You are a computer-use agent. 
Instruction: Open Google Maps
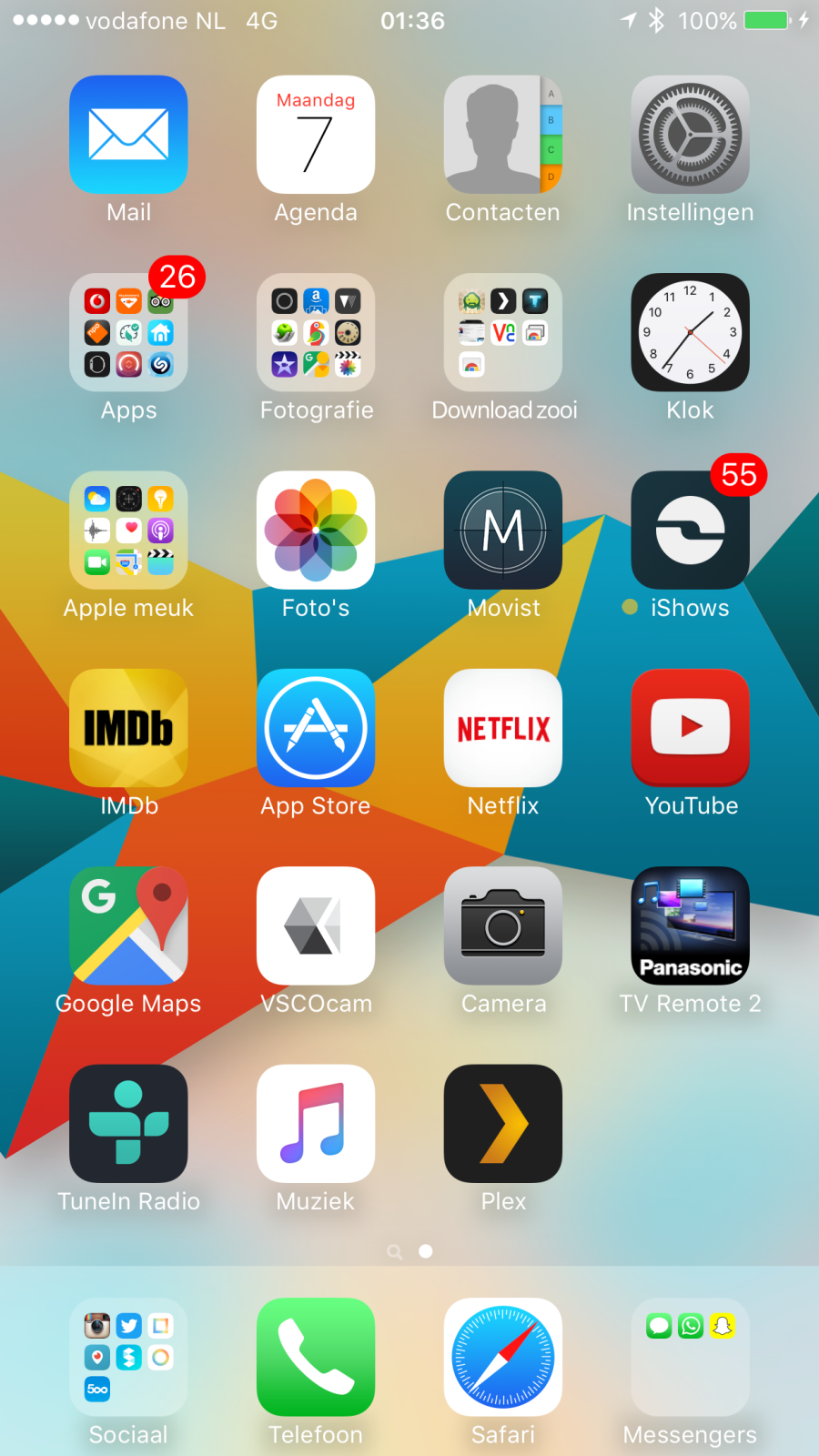tap(128, 926)
